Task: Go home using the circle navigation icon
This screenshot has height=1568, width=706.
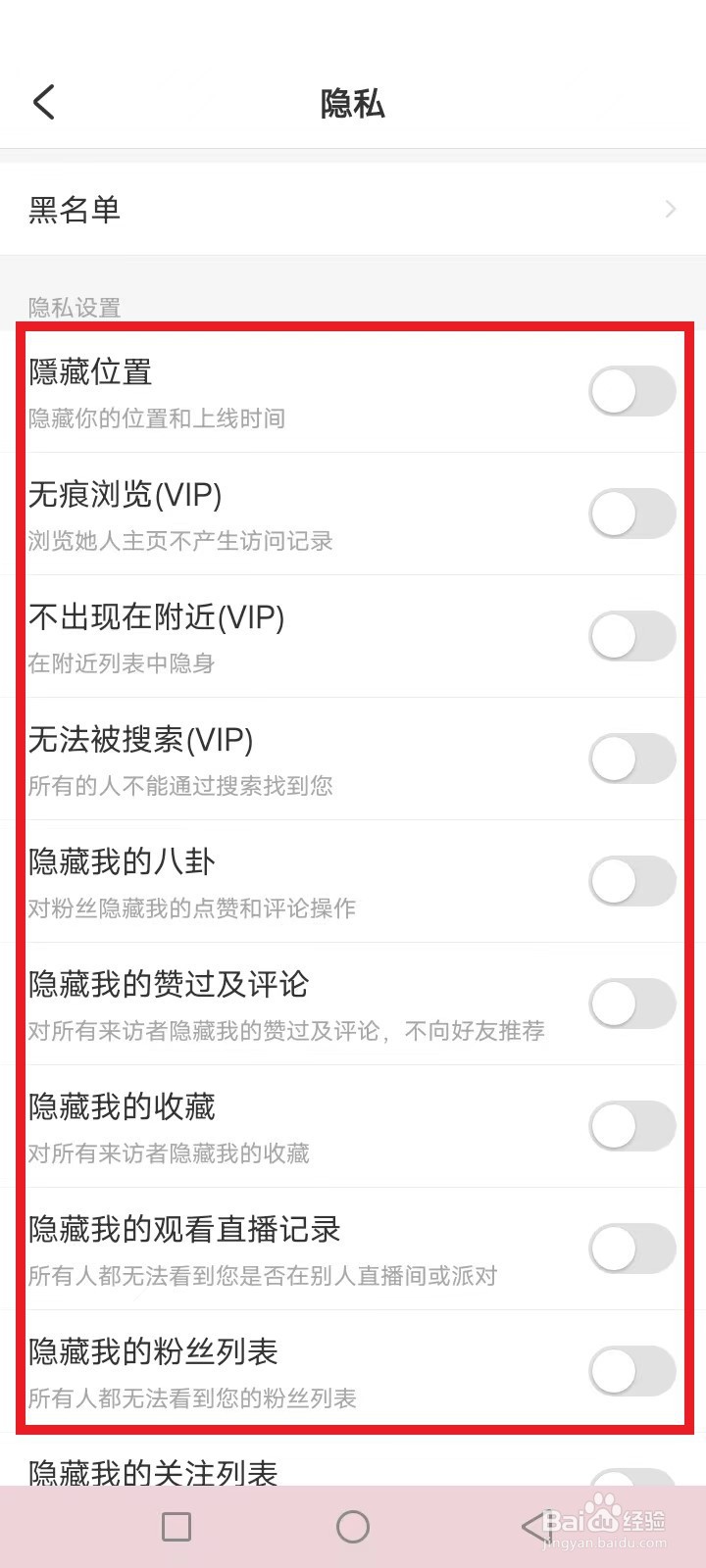Action: [352, 1526]
